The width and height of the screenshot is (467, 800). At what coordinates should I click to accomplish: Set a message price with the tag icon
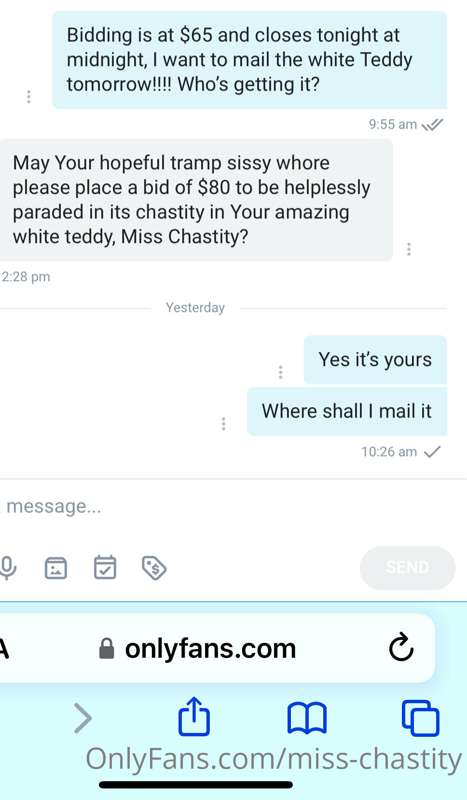(x=154, y=568)
